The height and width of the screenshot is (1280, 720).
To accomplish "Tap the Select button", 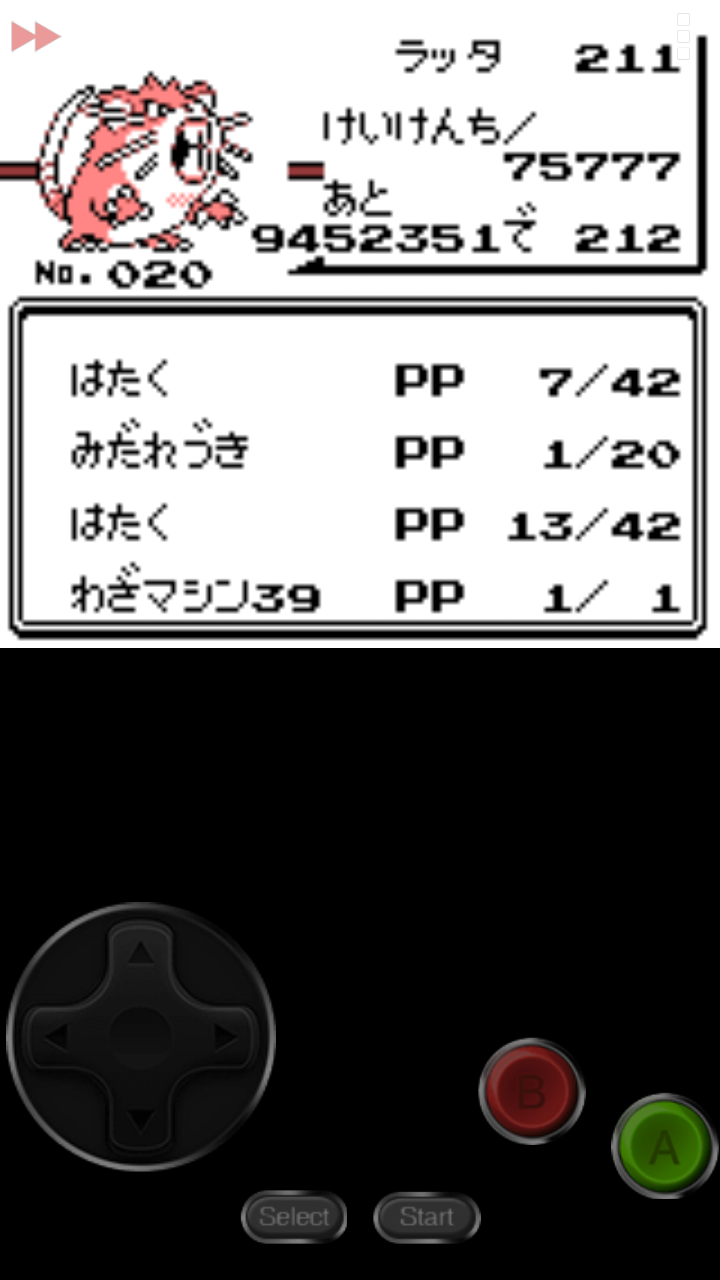I will (294, 1217).
